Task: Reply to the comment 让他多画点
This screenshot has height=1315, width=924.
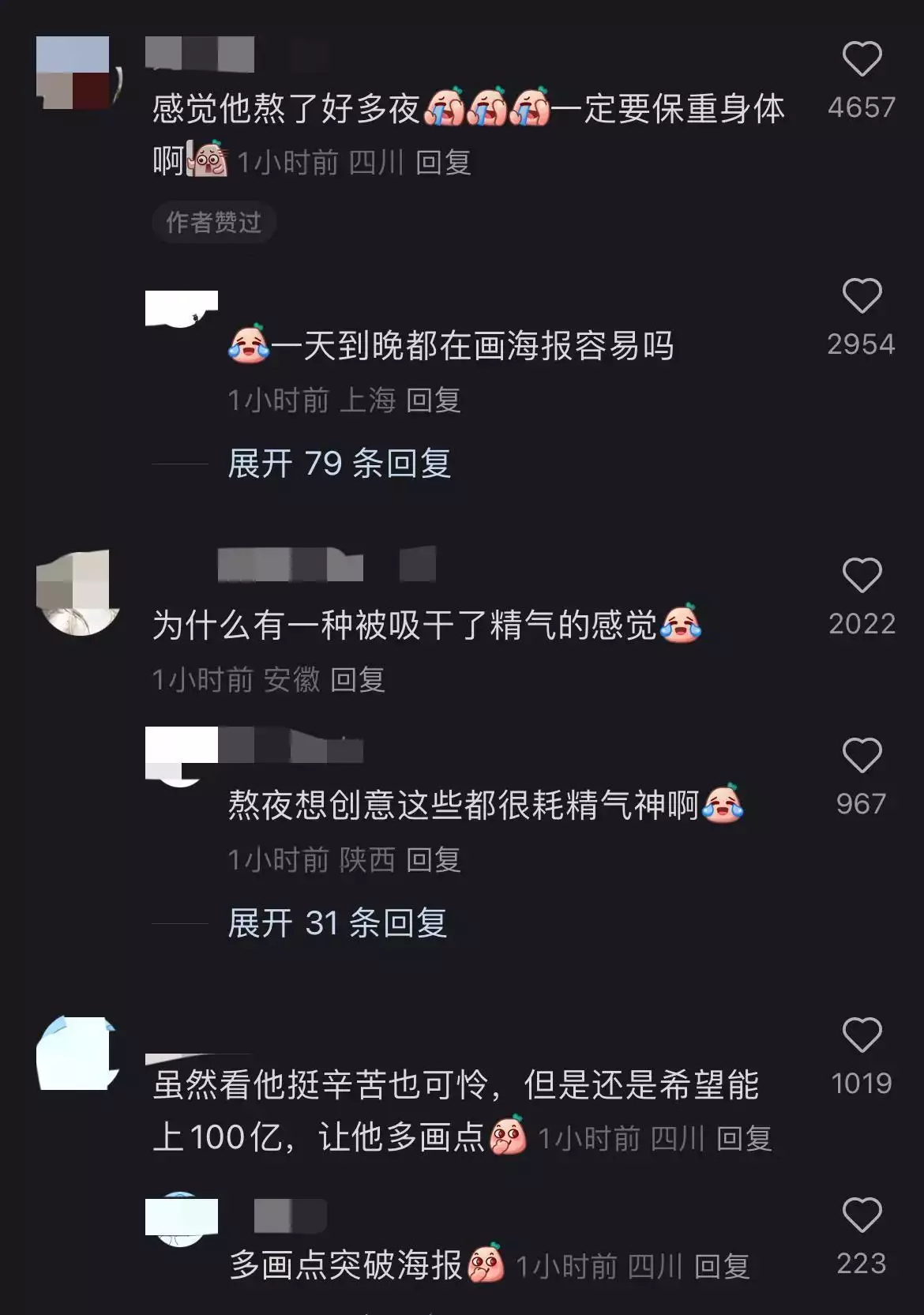Action: (744, 1139)
